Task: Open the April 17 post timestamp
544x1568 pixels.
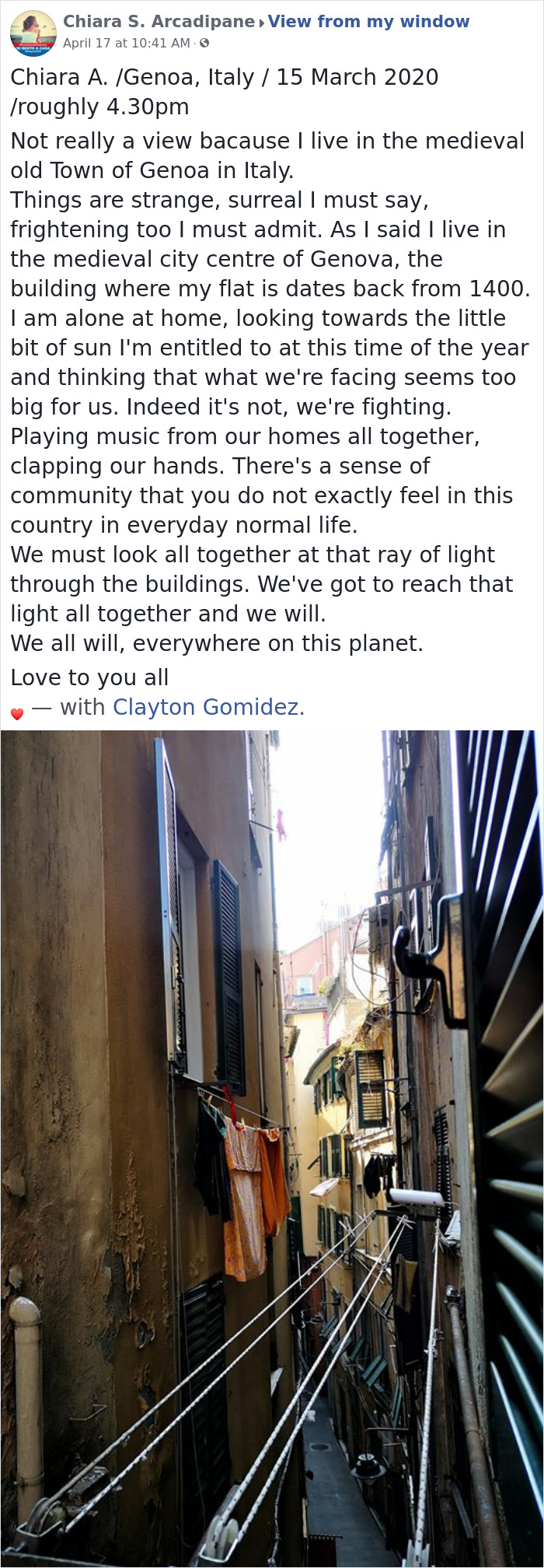Action: [126, 44]
